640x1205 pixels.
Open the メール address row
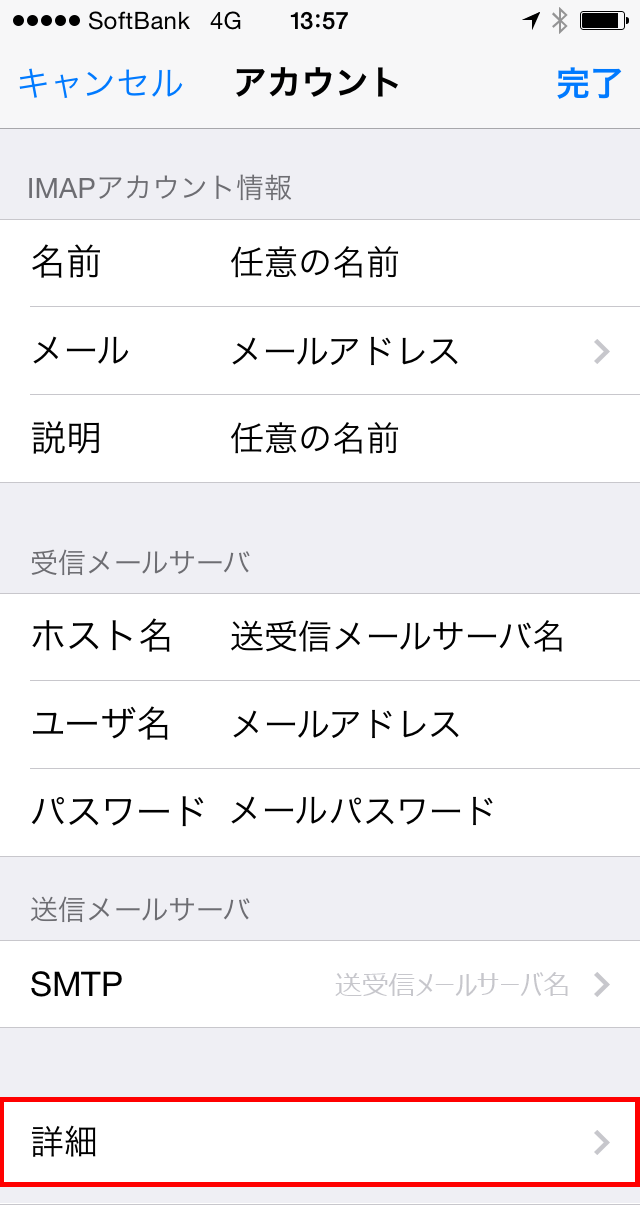[320, 351]
